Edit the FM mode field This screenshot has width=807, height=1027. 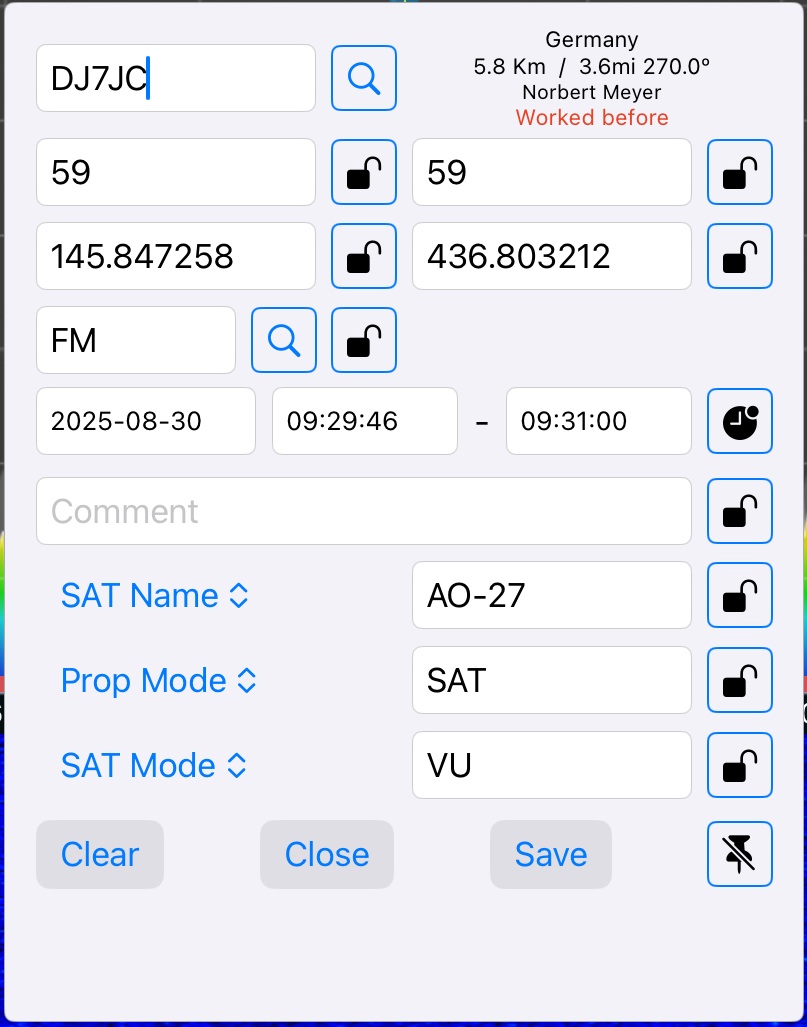(135, 340)
